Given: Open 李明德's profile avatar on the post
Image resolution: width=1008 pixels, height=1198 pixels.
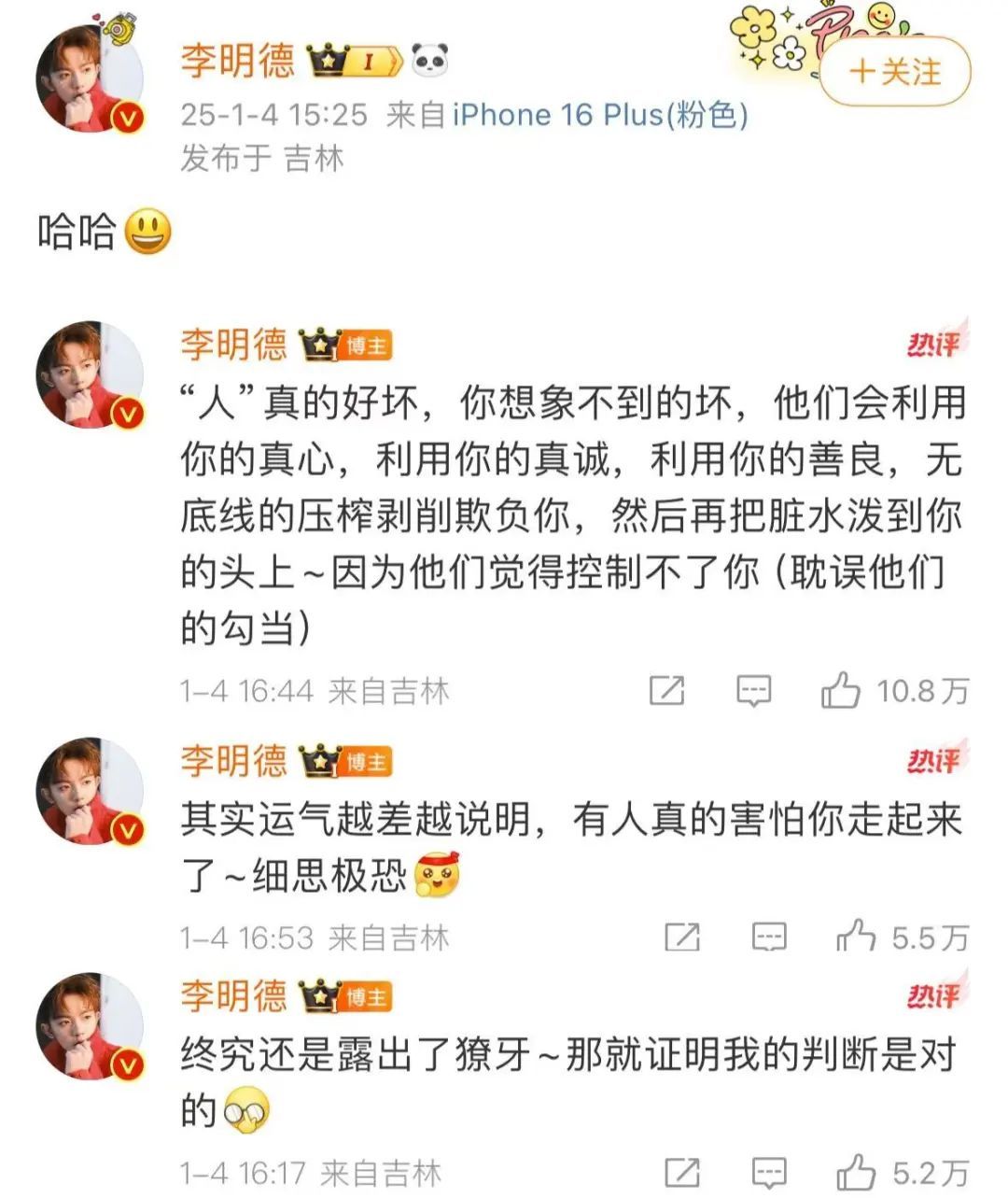Looking at the screenshot, I should point(91,78).
